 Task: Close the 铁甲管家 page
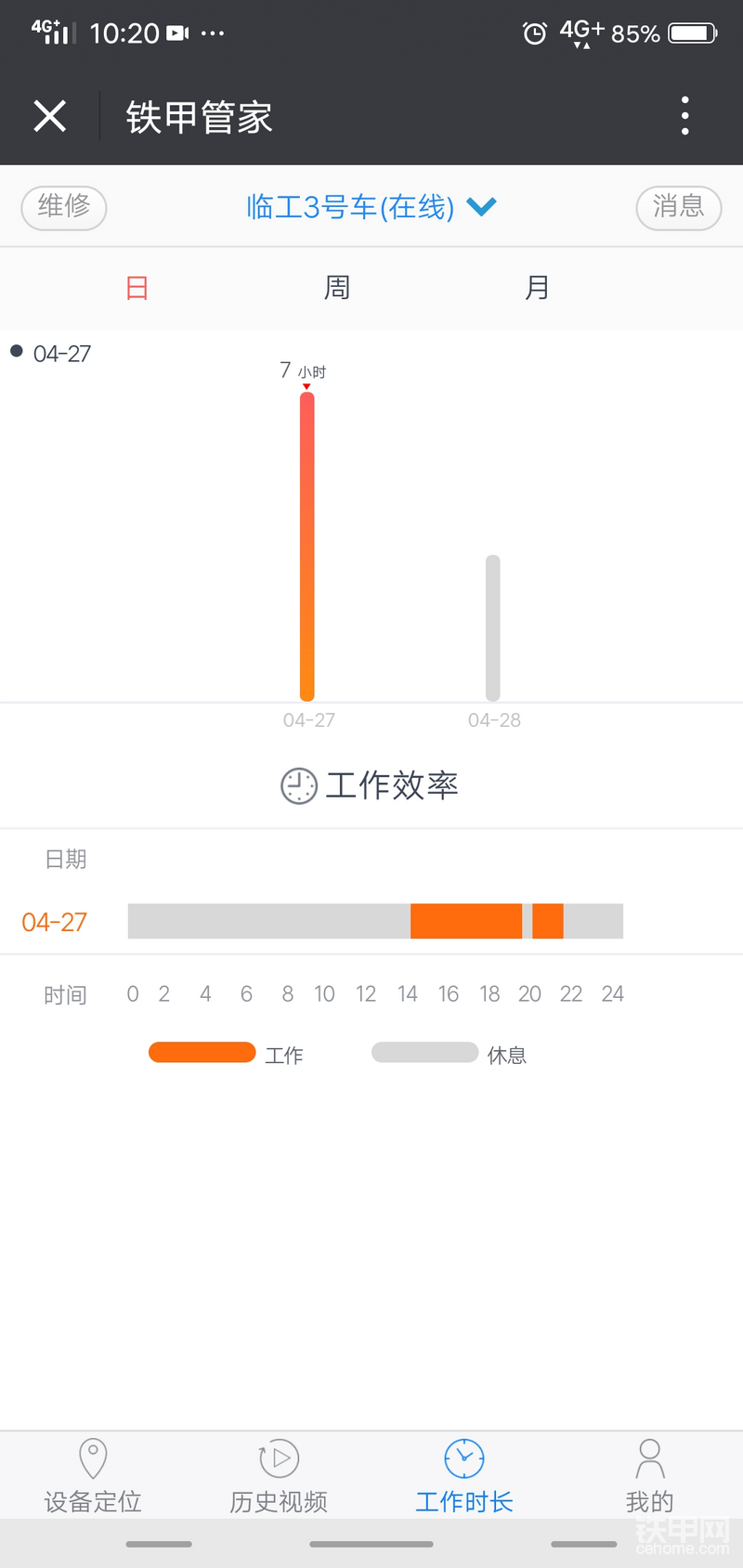pos(50,117)
